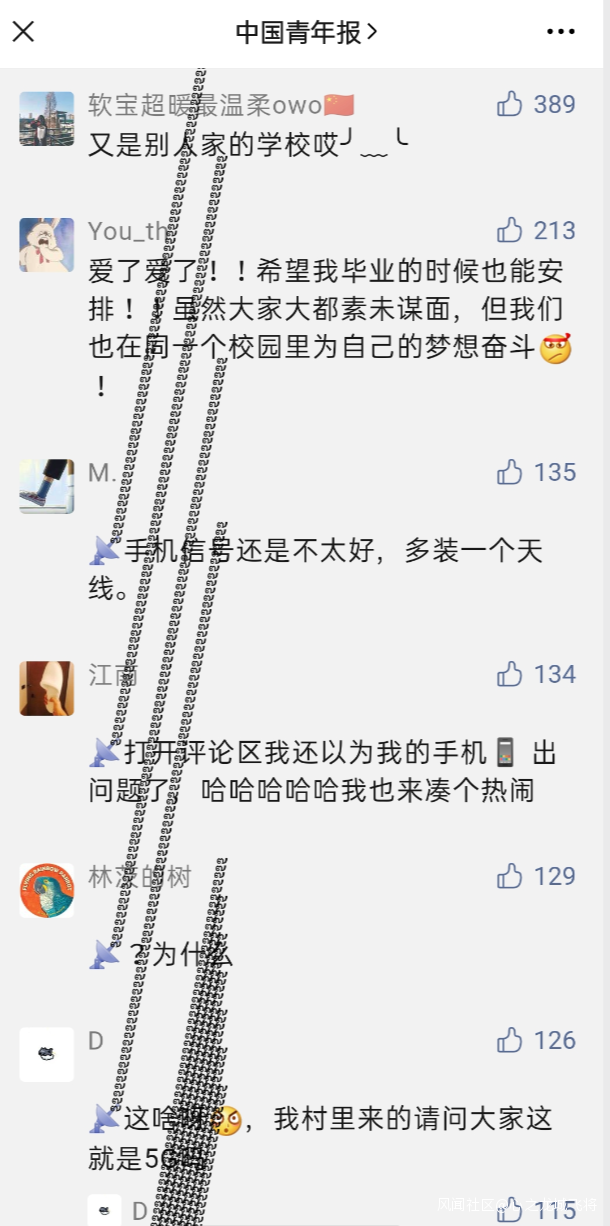Open the 中国青年报 account page
The width and height of the screenshot is (610, 1226).
[306, 32]
